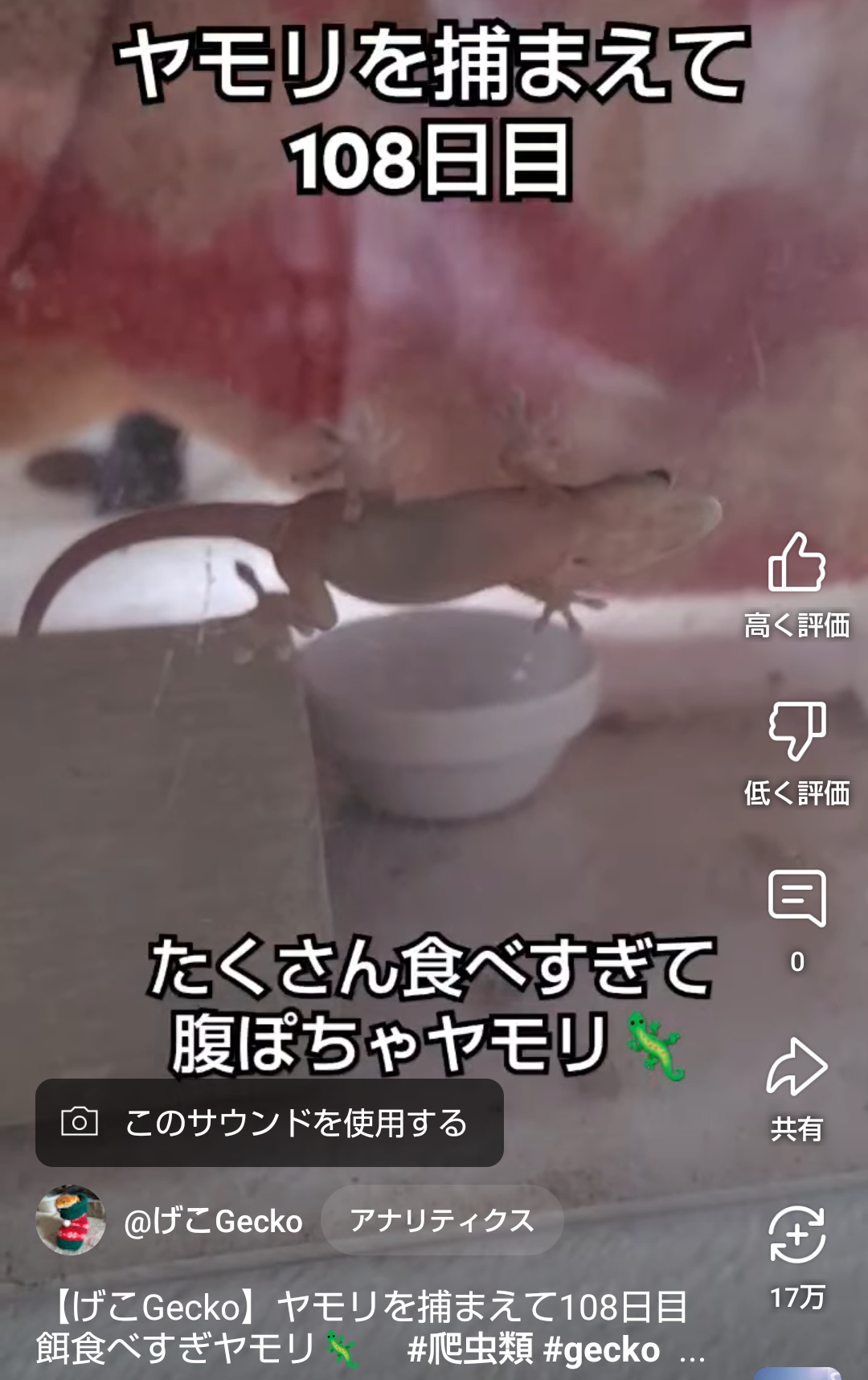This screenshot has height=1380, width=868.
Task: Open アナリティクス for this video
Action: (x=441, y=1221)
